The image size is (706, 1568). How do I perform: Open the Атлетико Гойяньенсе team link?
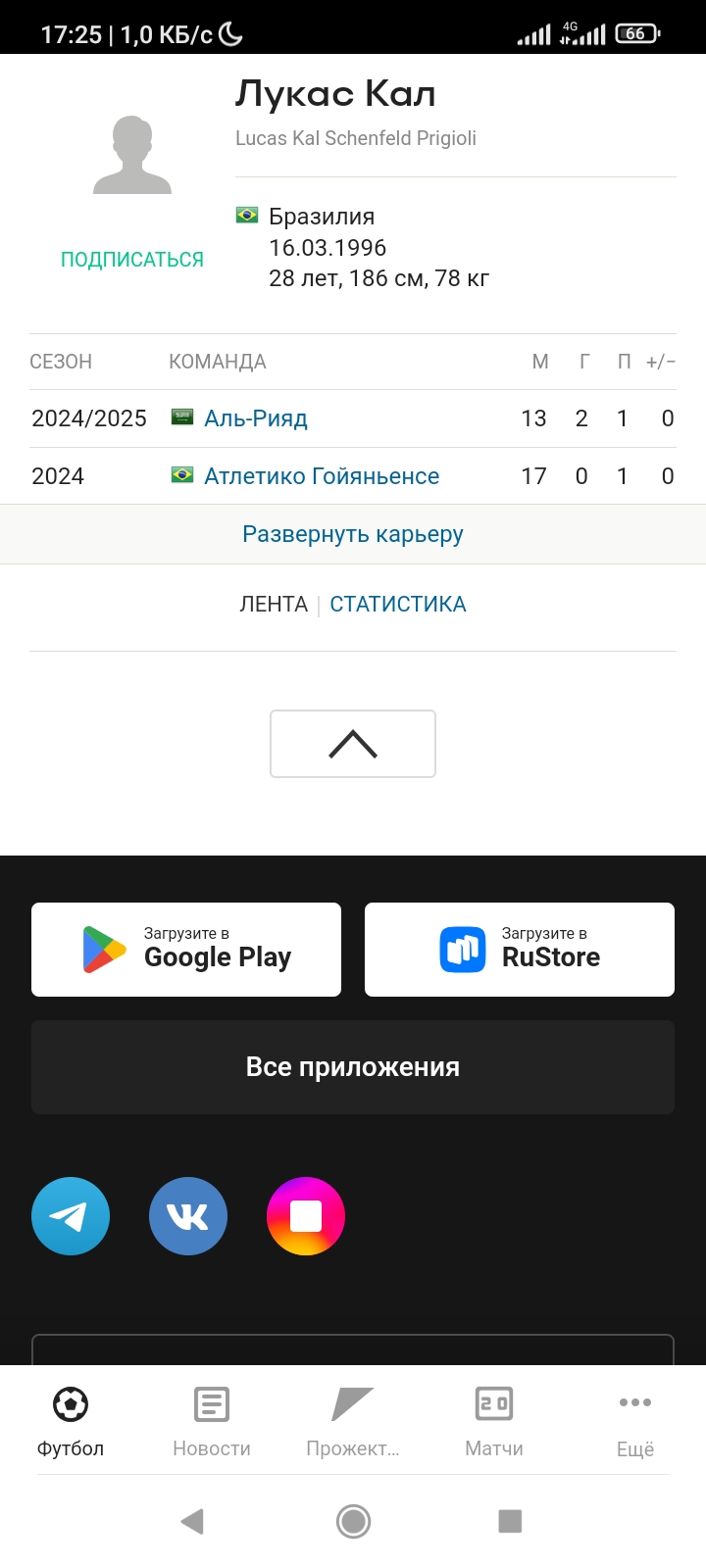(321, 476)
